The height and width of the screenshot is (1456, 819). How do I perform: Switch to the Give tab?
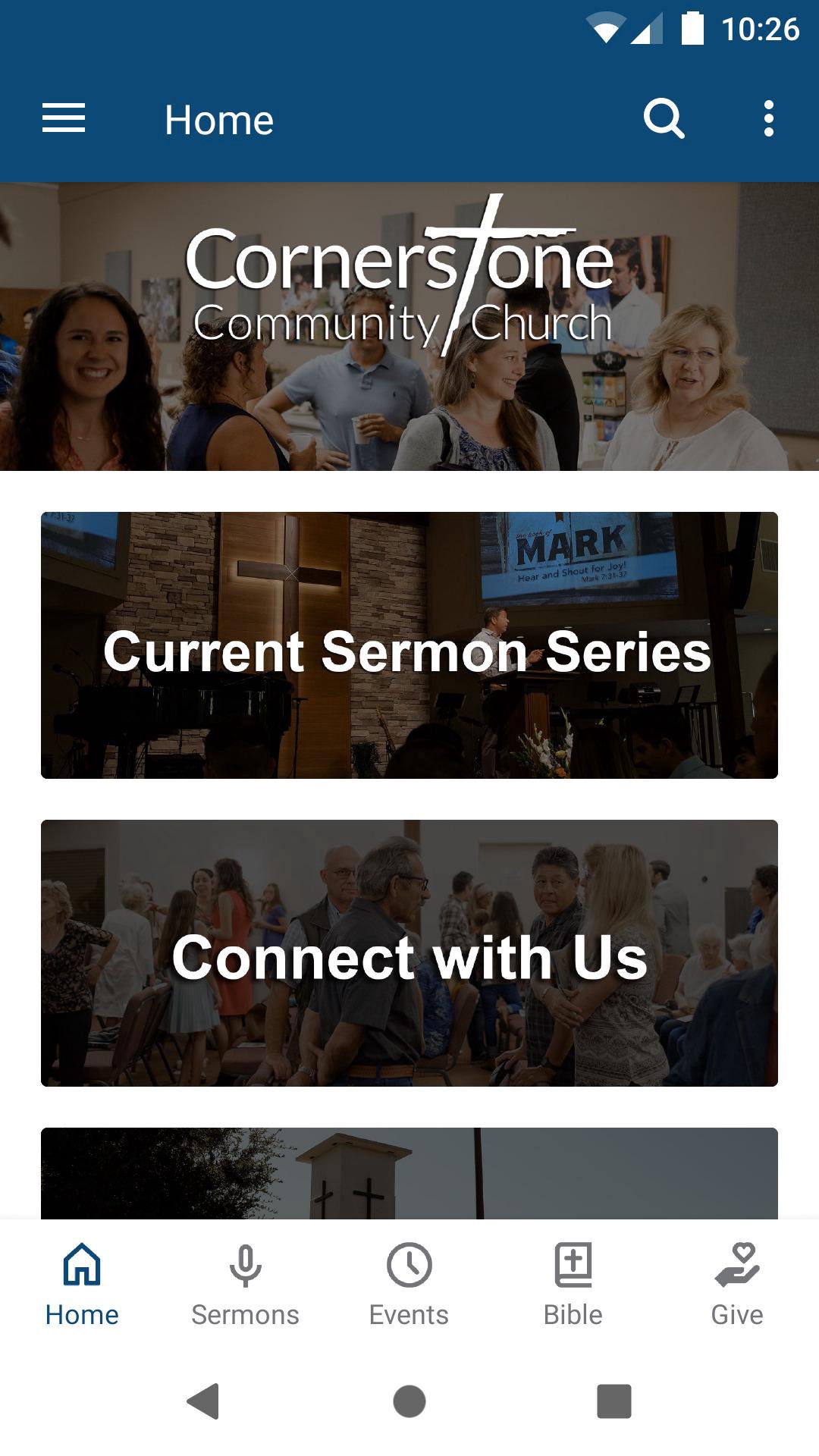[x=736, y=1283]
